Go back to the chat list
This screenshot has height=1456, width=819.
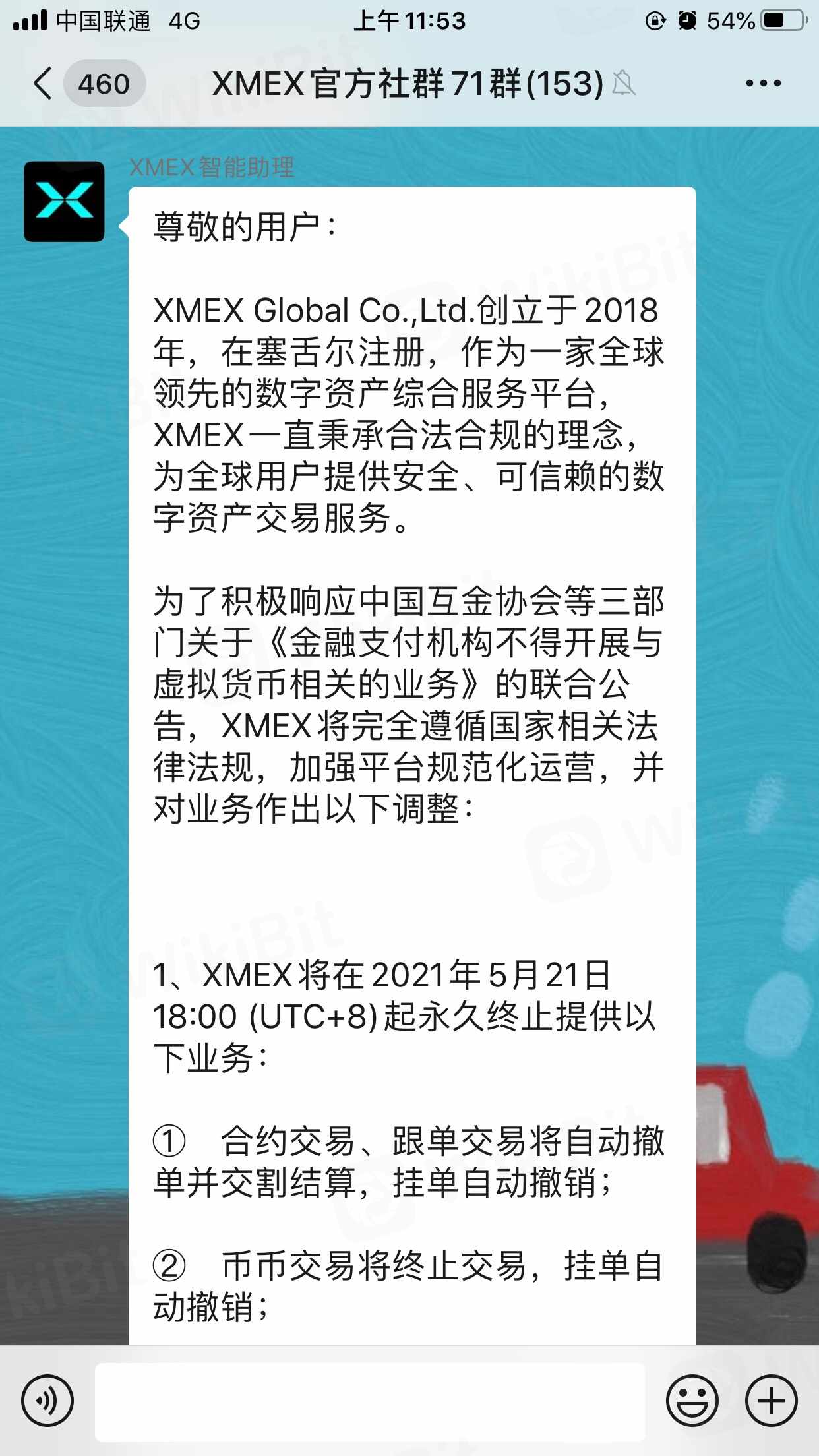coord(44,84)
